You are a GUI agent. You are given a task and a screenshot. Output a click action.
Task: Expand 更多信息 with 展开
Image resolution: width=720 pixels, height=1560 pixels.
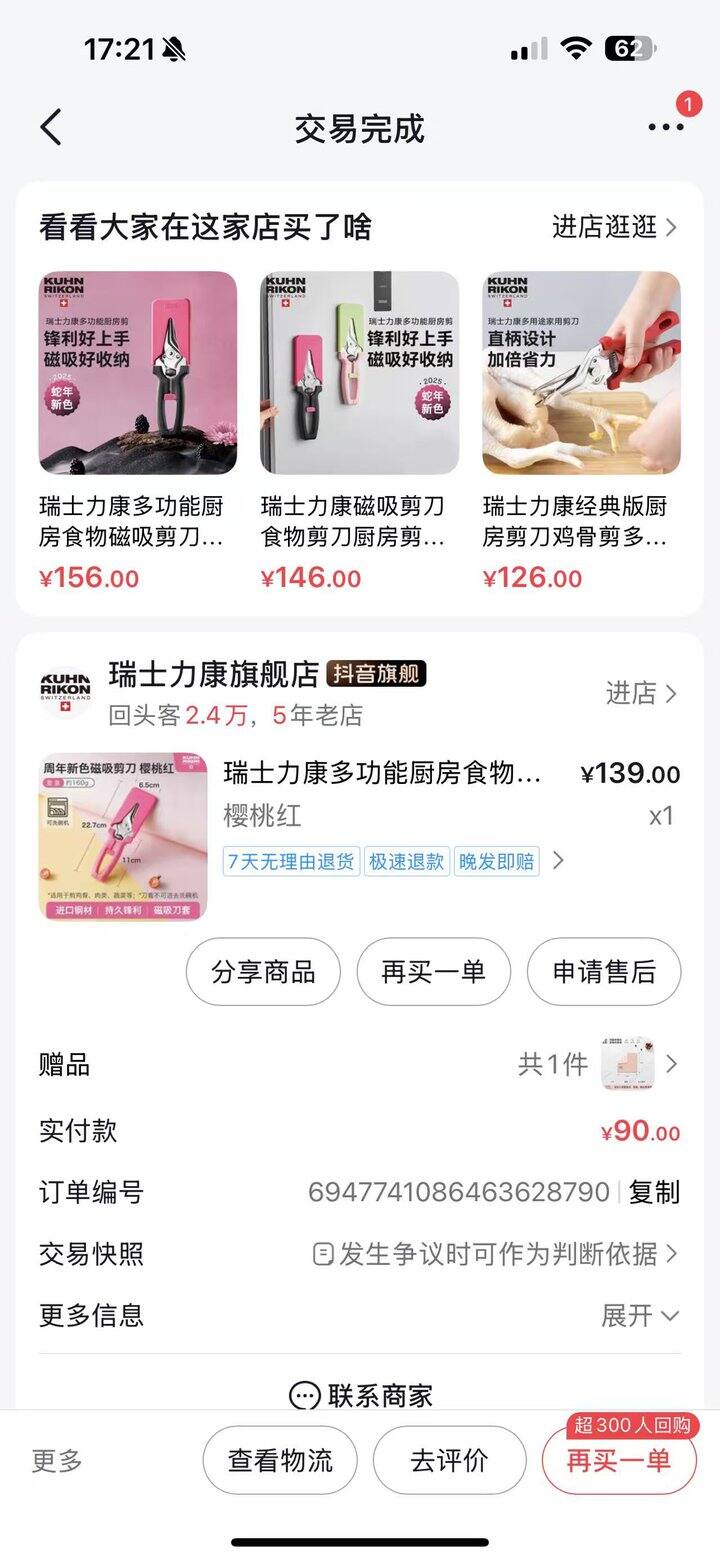click(640, 1315)
